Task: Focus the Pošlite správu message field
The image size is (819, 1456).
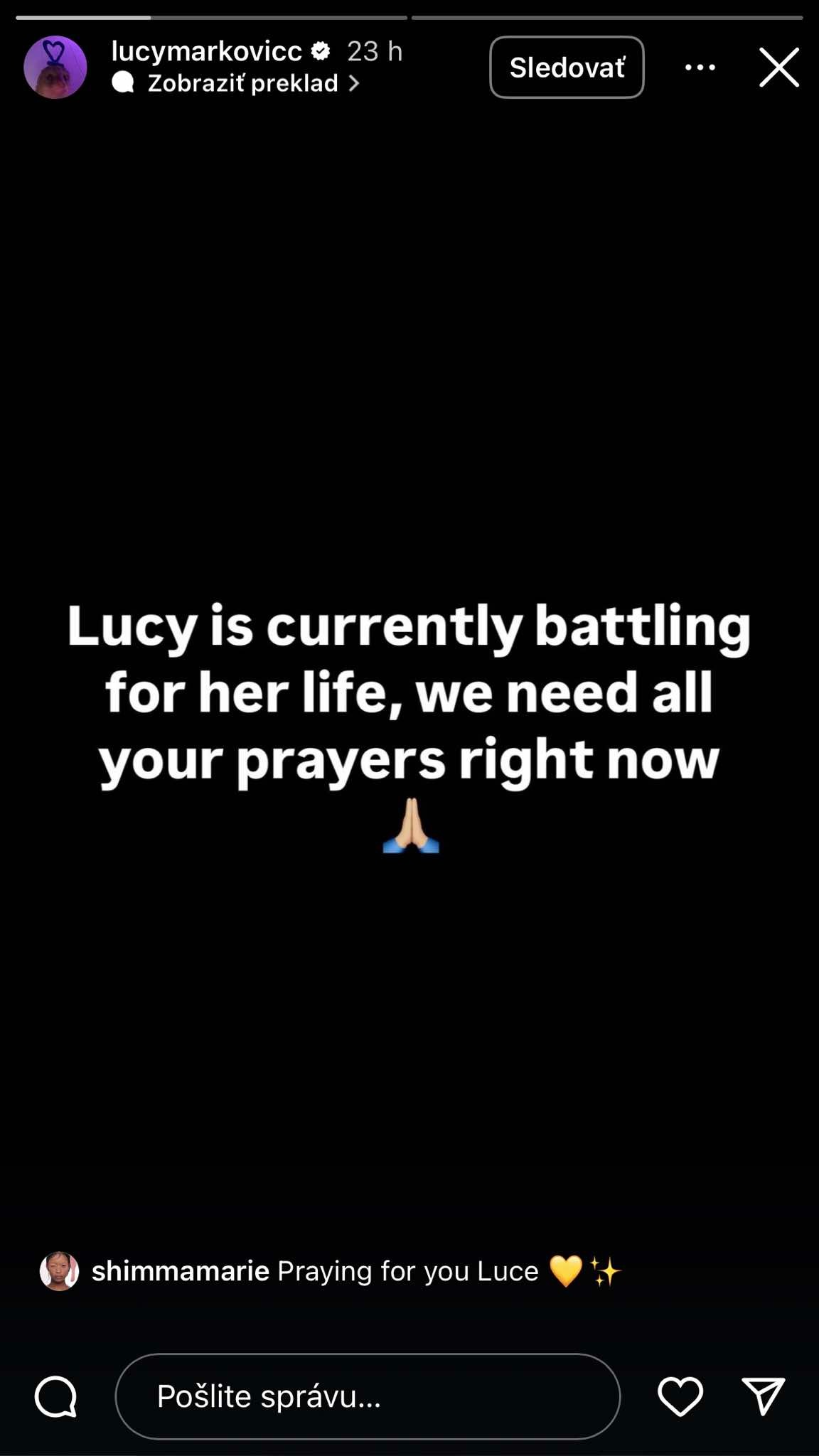Action: pyautogui.click(x=367, y=1396)
